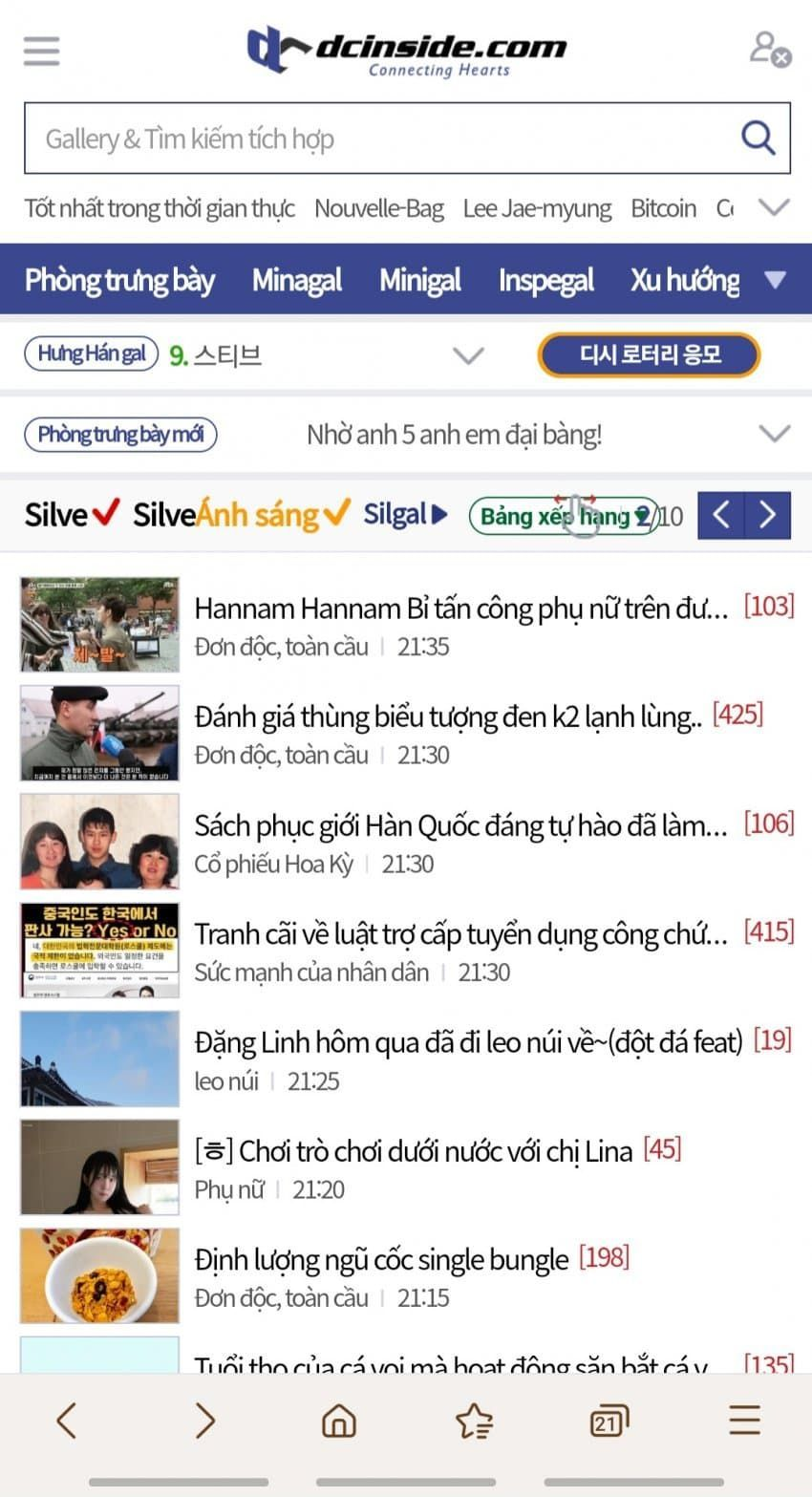Tap the browser home button
Screen dimensions: 812x1497
(x=338, y=1422)
